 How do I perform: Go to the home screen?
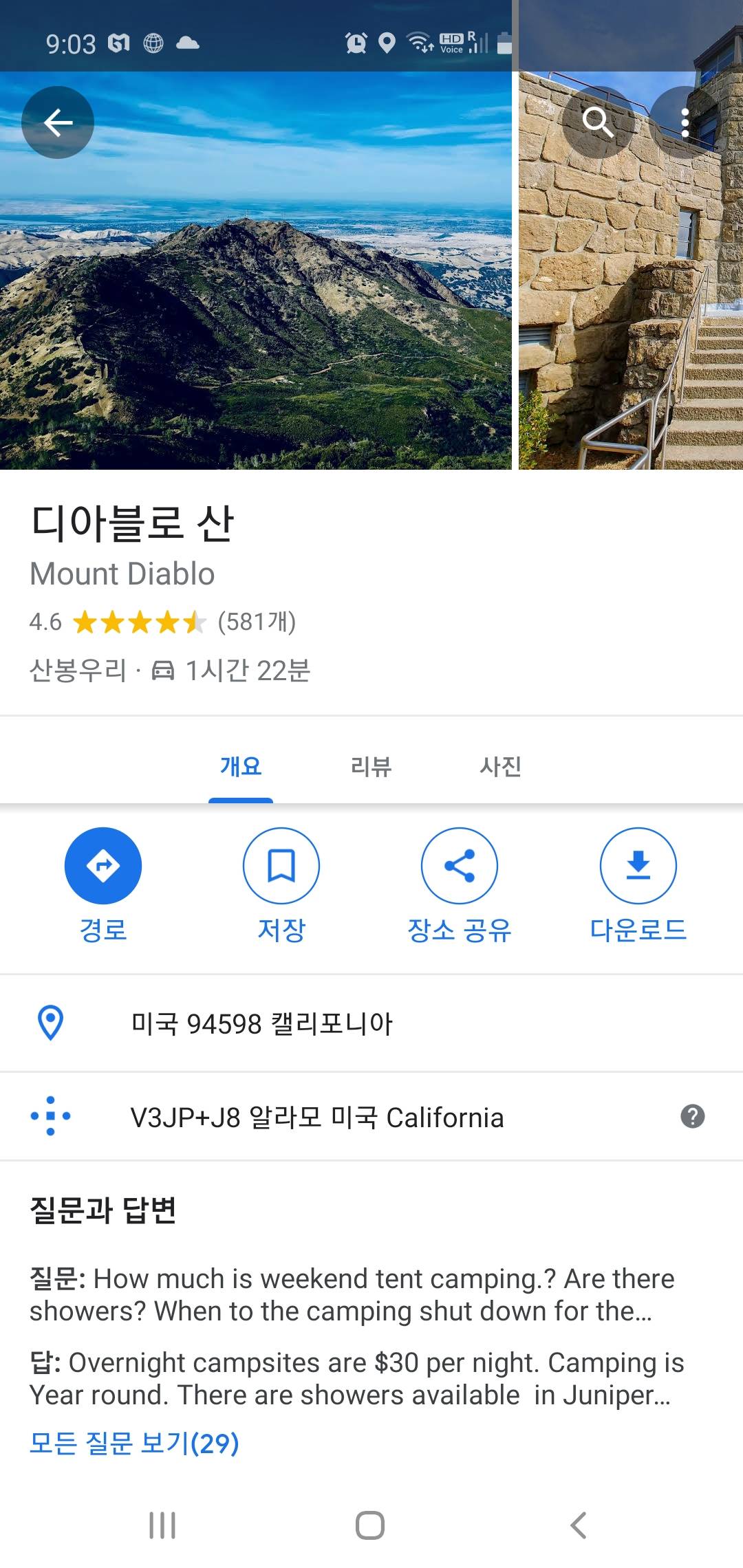pyautogui.click(x=370, y=1525)
